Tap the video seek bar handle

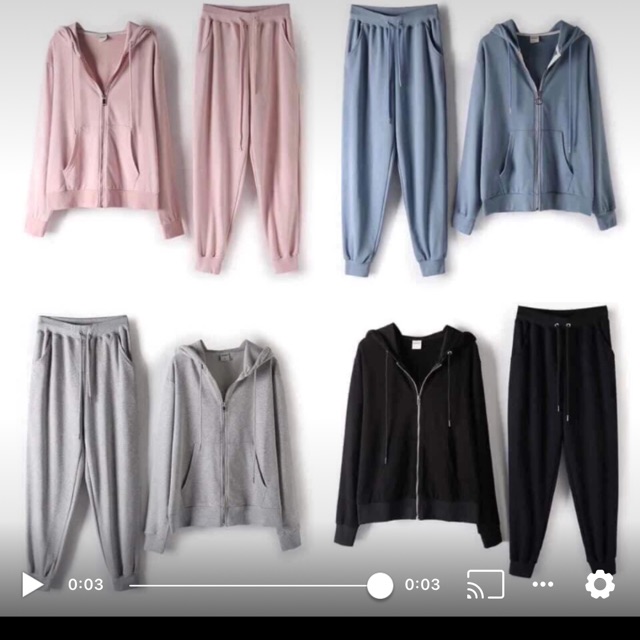[380, 585]
